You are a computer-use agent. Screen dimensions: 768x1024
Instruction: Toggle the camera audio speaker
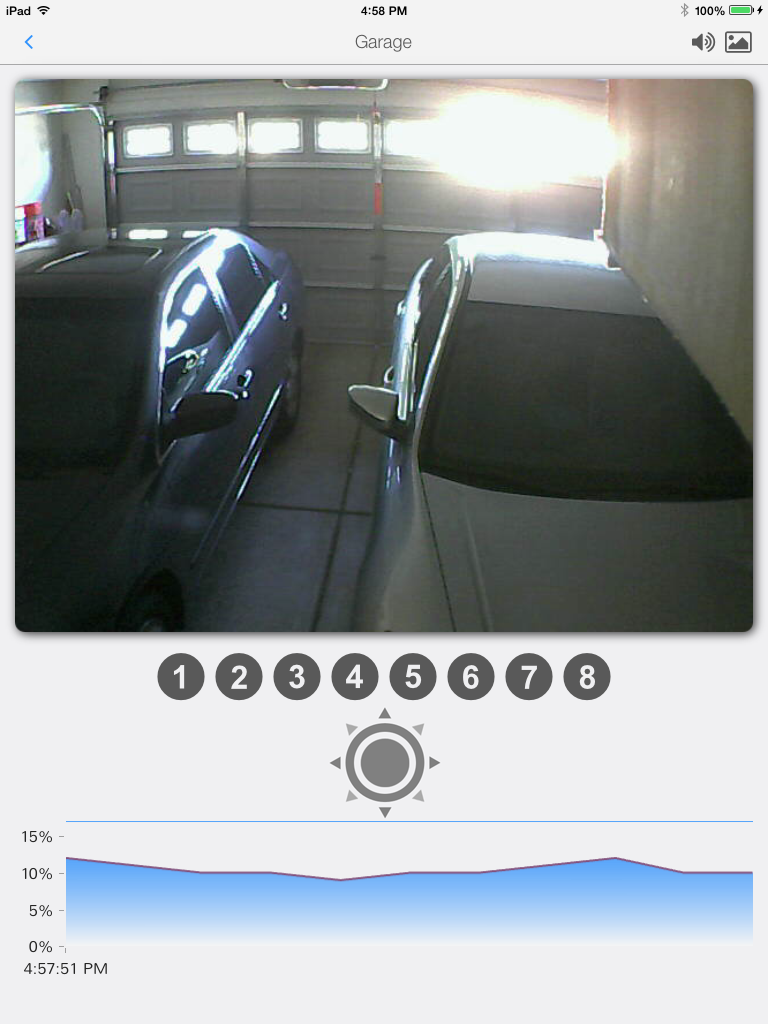pyautogui.click(x=703, y=42)
